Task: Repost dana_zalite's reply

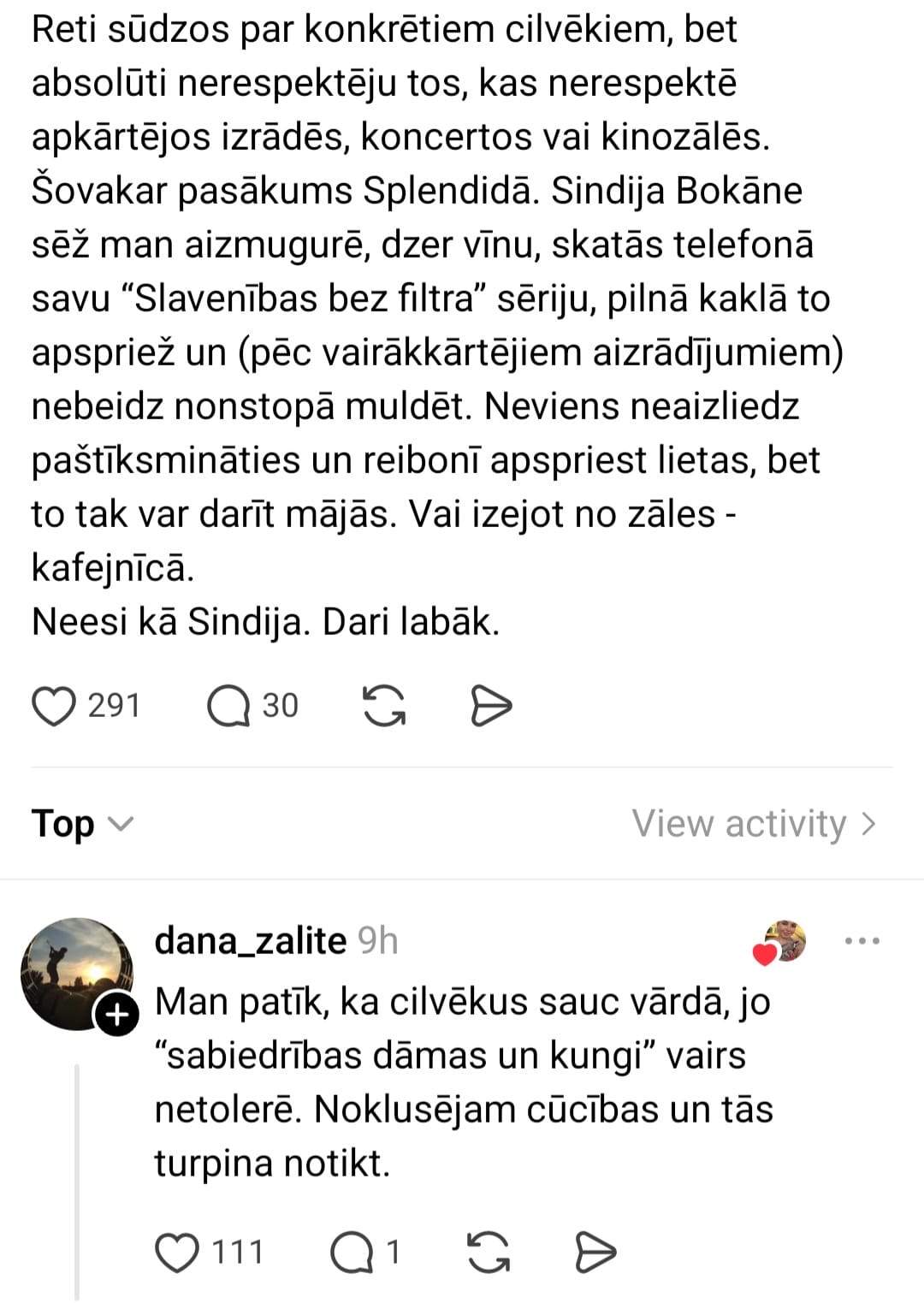Action: point(489,1253)
